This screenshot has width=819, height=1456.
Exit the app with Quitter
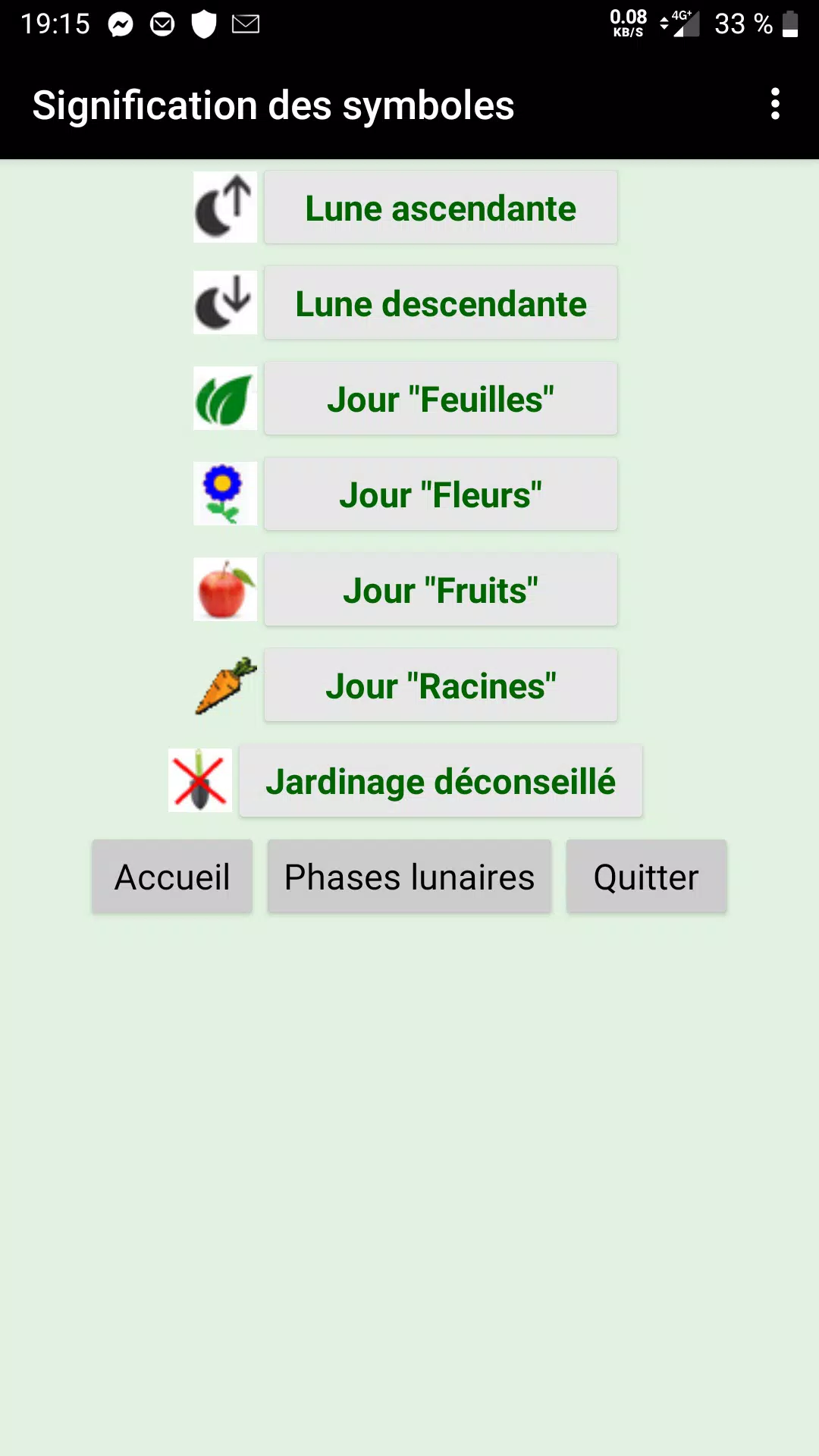646,877
